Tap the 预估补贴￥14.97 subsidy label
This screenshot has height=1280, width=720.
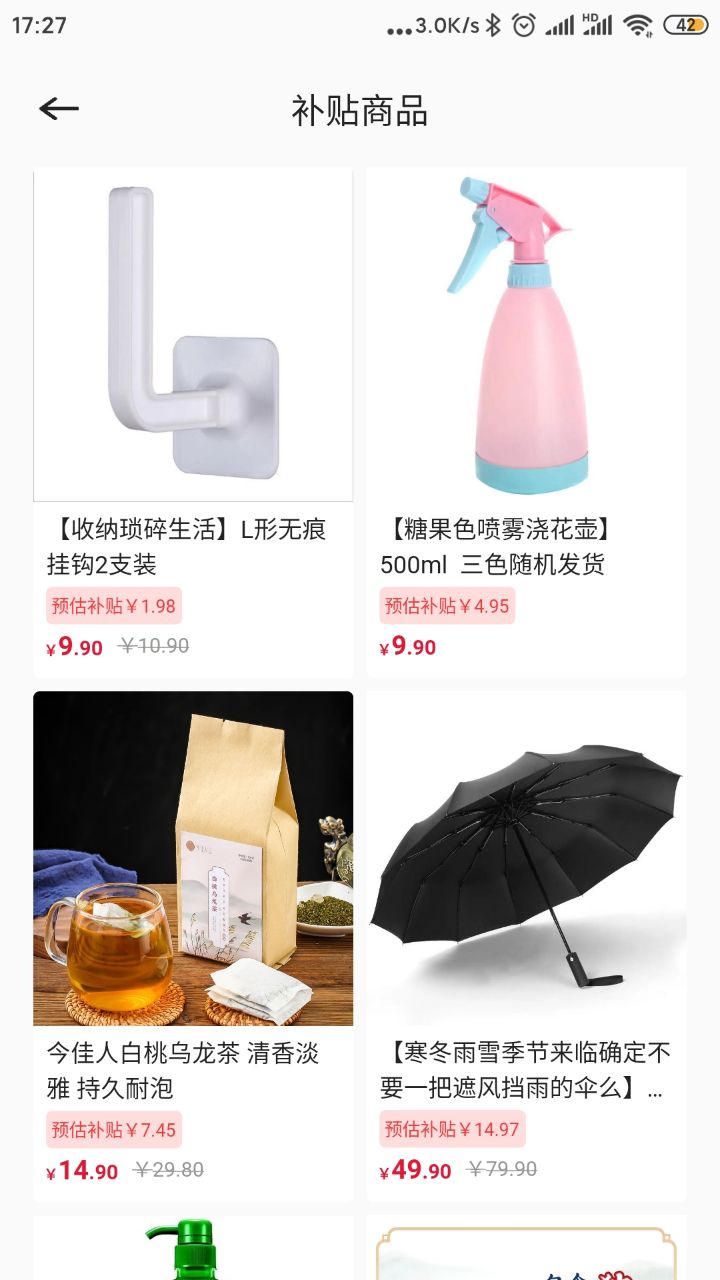click(x=453, y=1128)
